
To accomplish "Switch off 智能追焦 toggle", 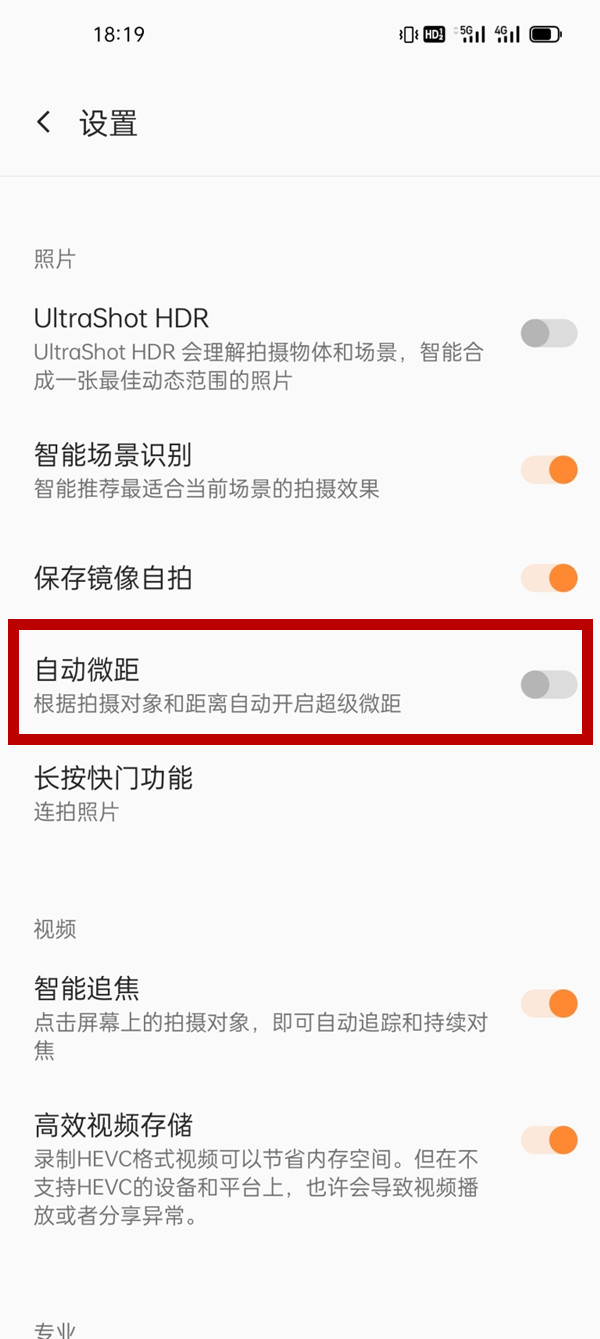I will coord(549,1003).
